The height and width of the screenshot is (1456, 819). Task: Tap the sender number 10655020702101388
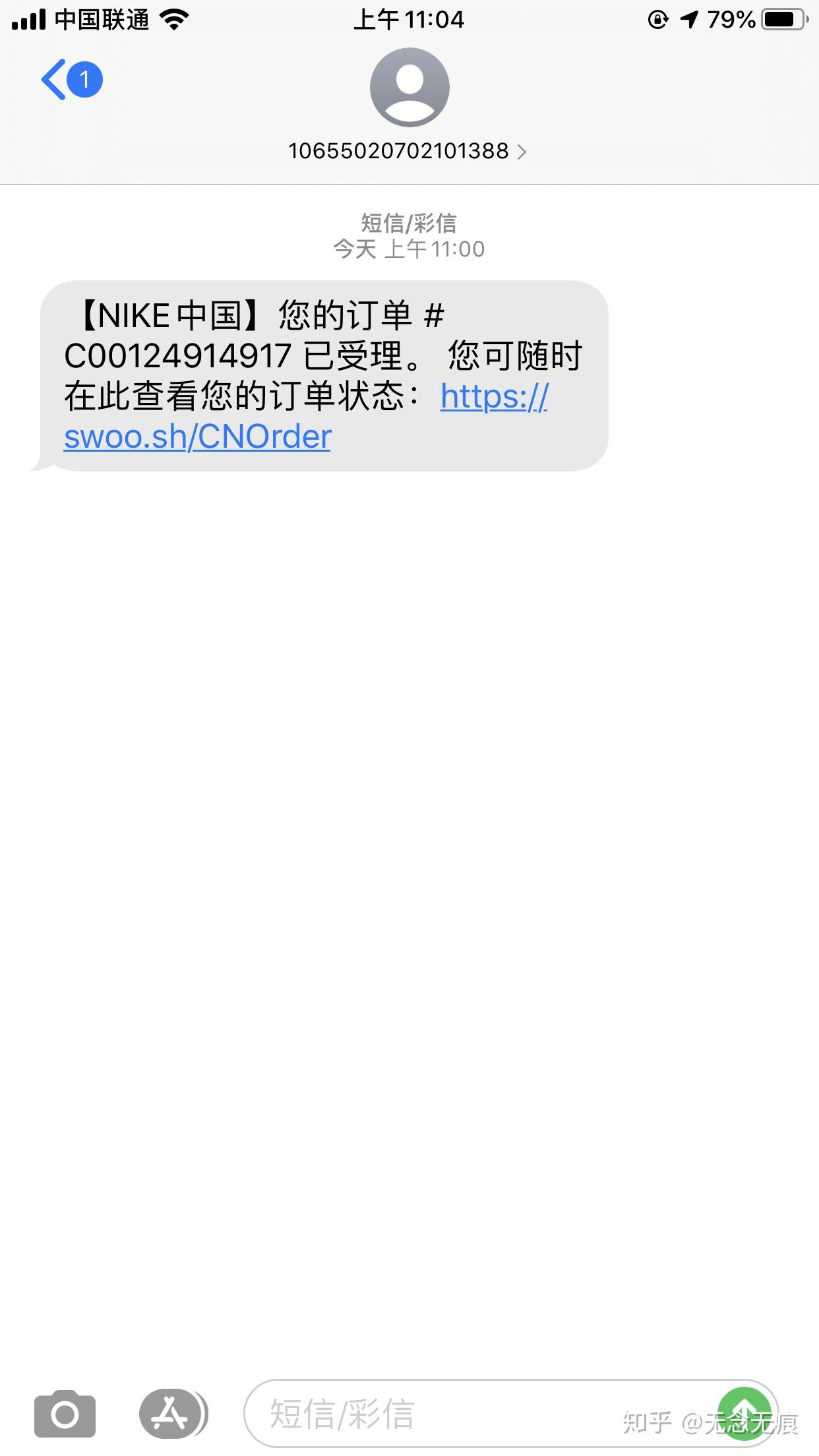click(x=398, y=152)
